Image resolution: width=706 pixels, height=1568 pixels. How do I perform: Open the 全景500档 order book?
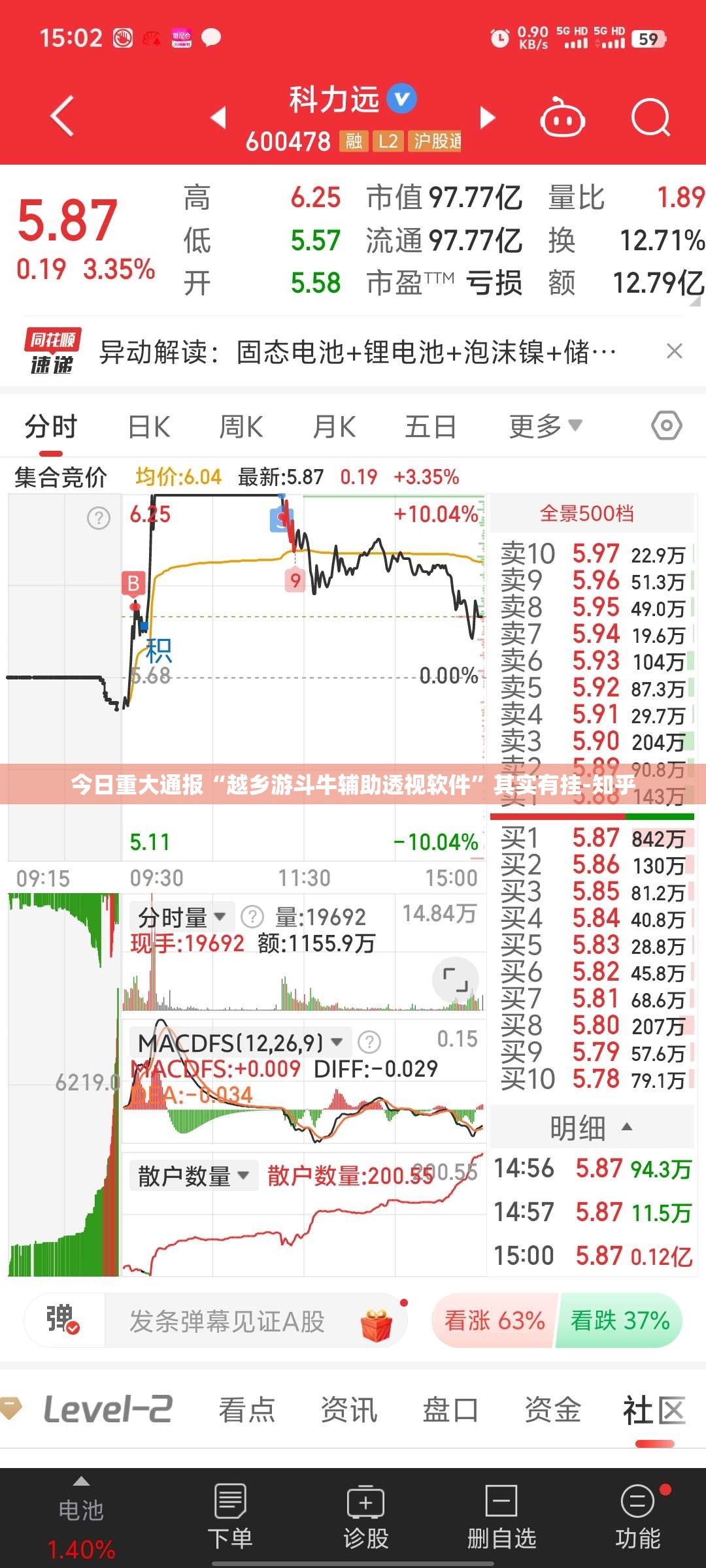[x=586, y=514]
